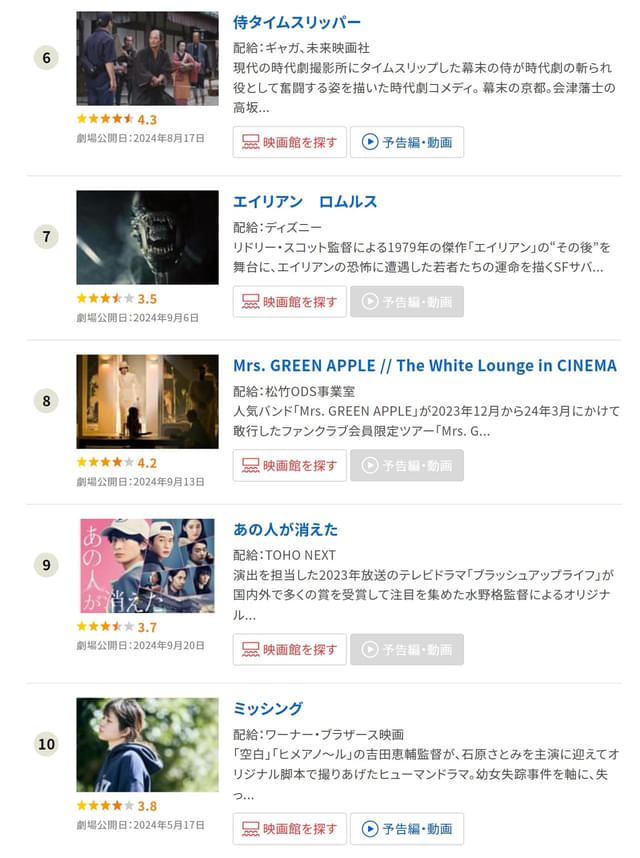Watch the 侍タイムスリッパー trailer
The height and width of the screenshot is (858, 640).
pyautogui.click(x=407, y=142)
